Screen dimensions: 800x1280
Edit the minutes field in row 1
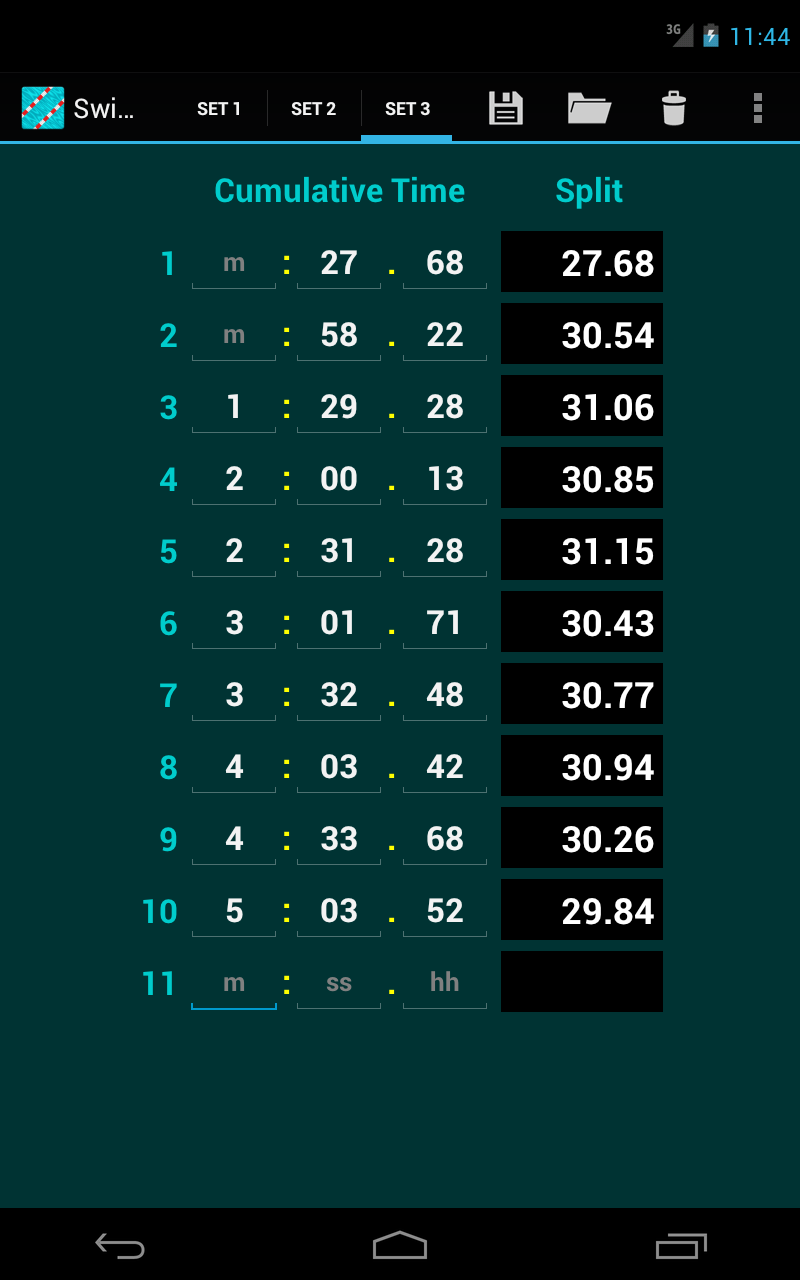[x=234, y=263]
